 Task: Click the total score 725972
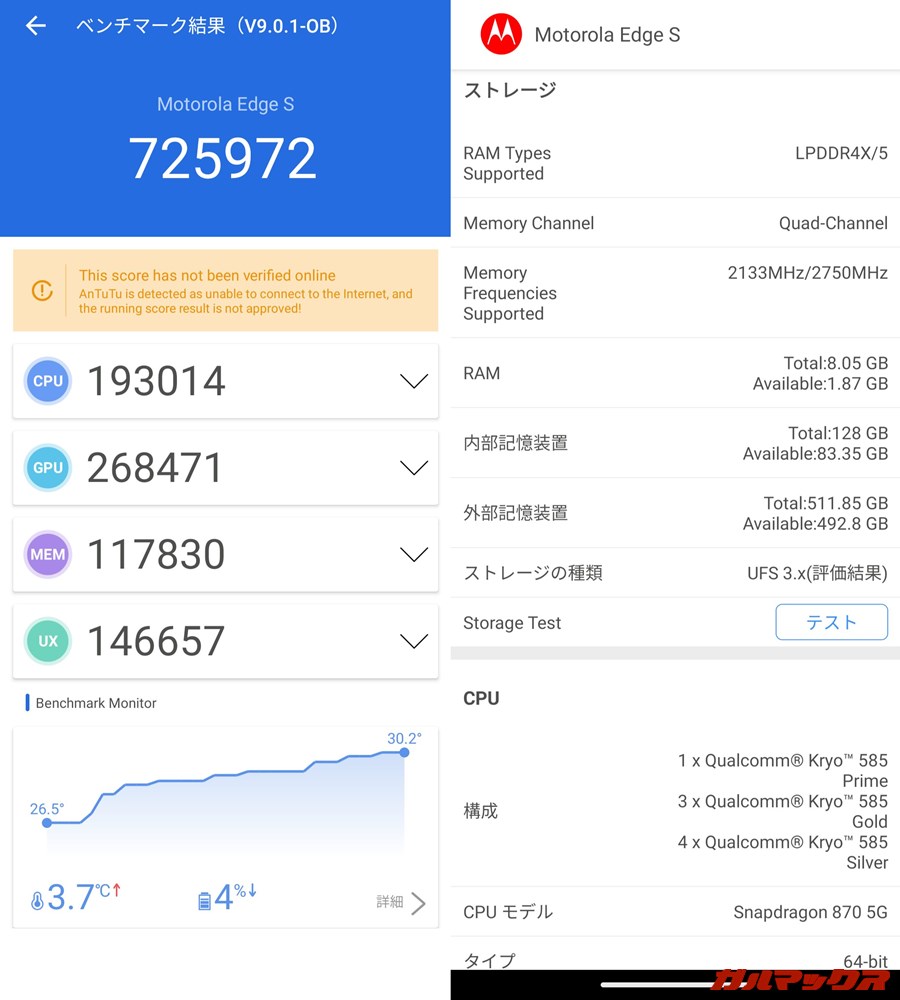pyautogui.click(x=224, y=157)
